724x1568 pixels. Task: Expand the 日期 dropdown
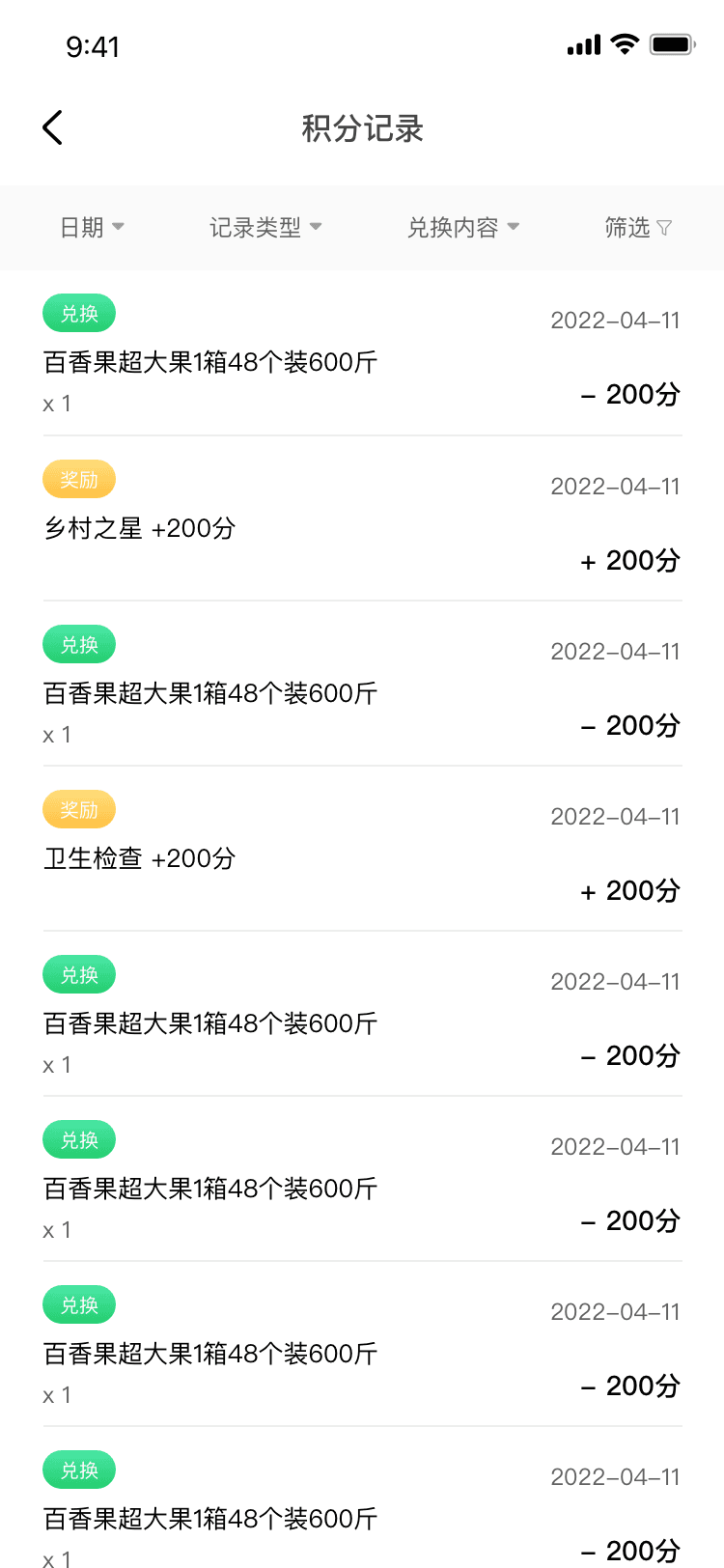pos(93,227)
